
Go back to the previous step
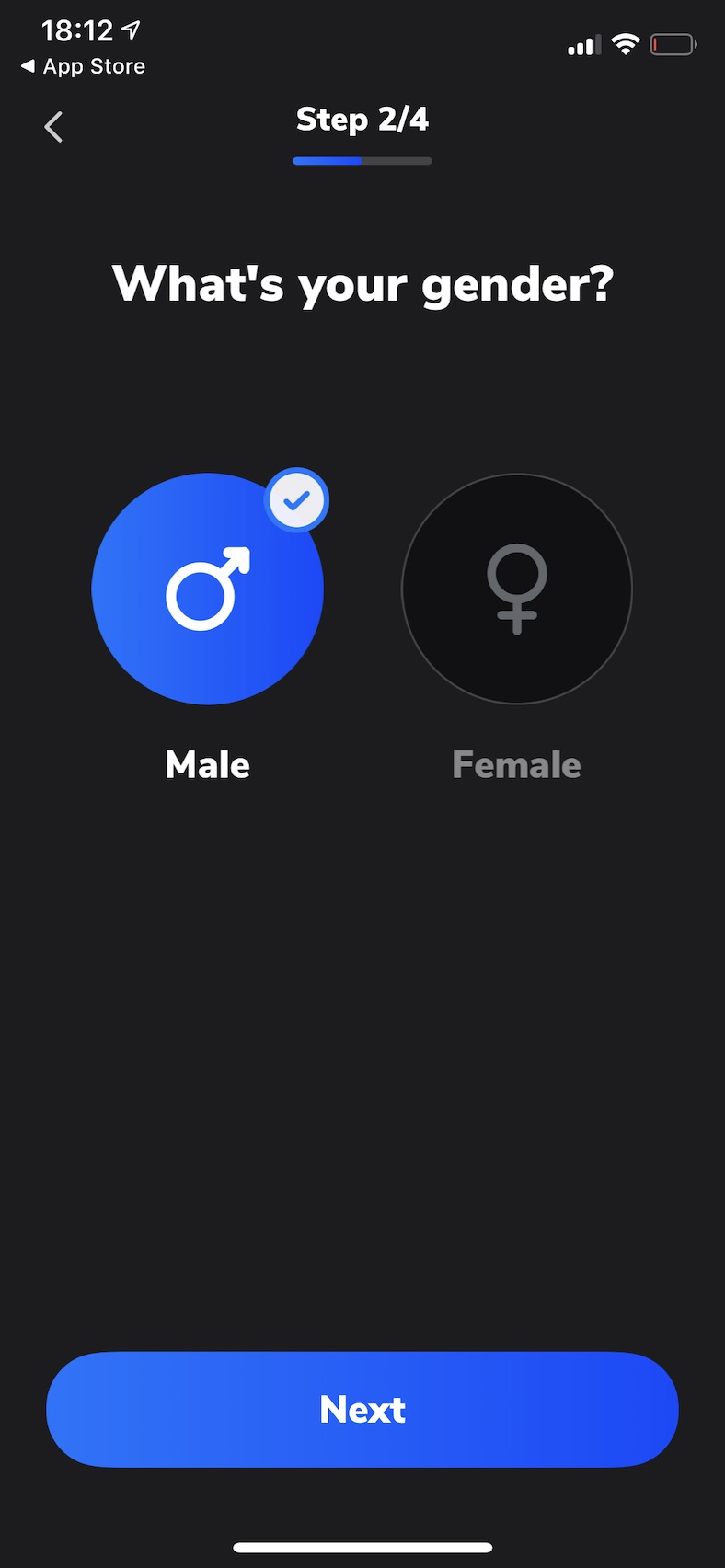pos(53,127)
